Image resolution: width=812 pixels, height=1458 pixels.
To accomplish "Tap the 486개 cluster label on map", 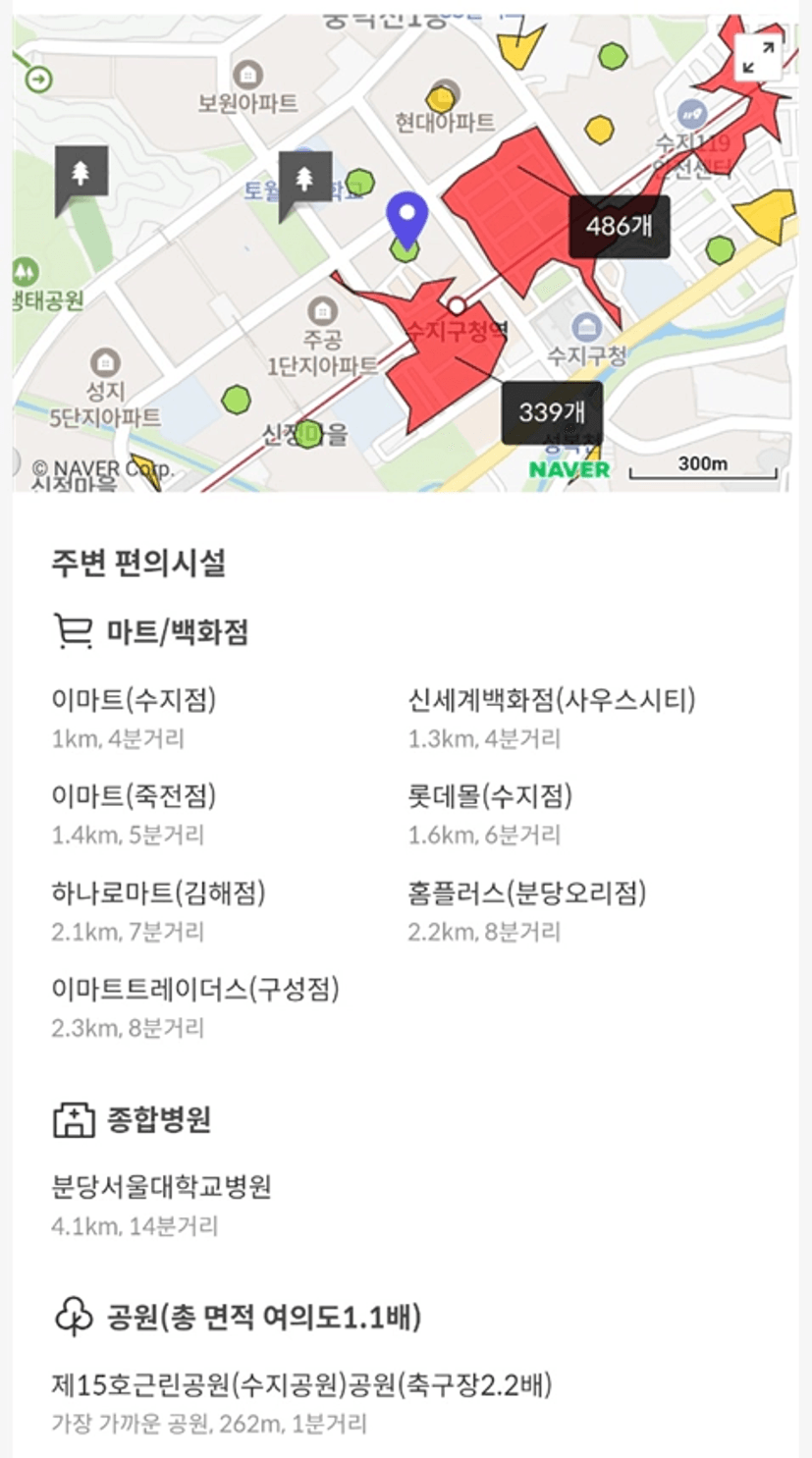I will pos(620,227).
